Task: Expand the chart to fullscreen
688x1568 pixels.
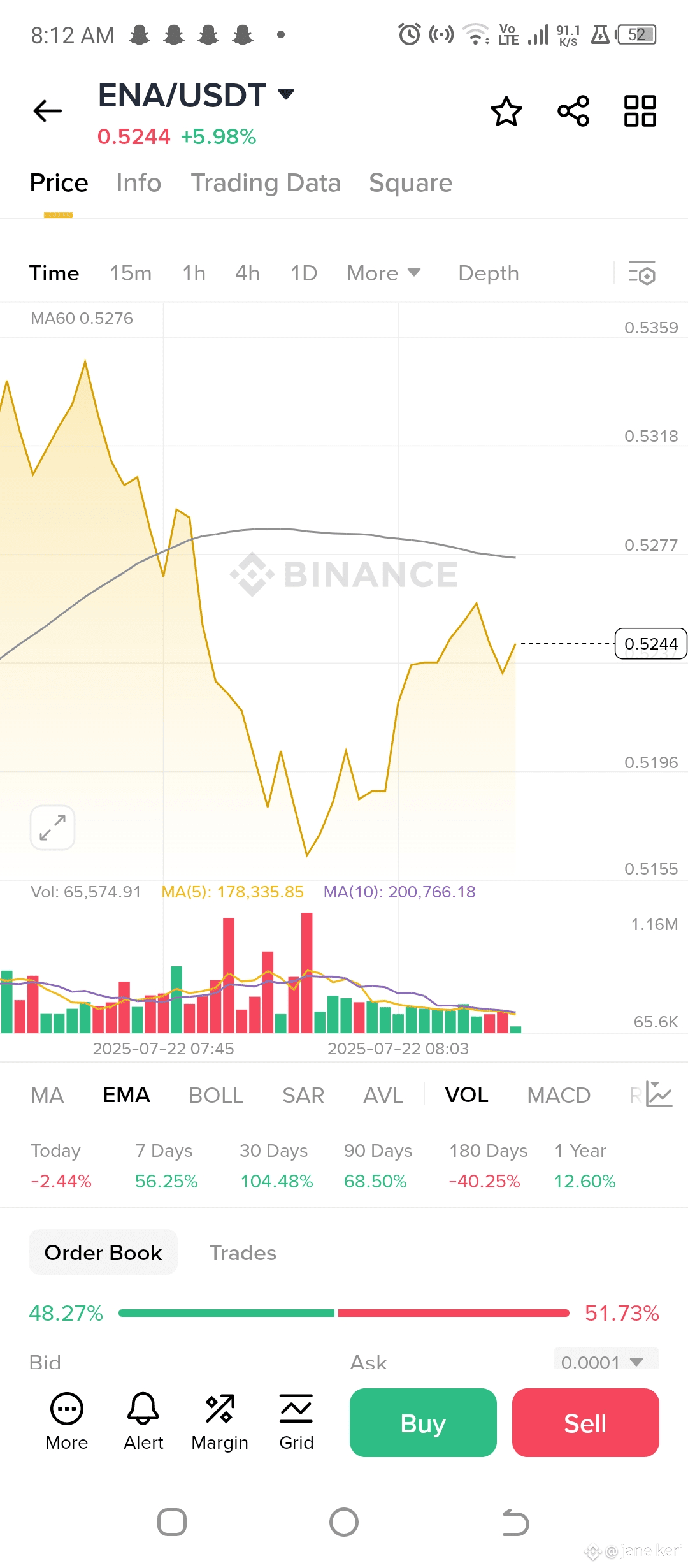Action: 52,827
